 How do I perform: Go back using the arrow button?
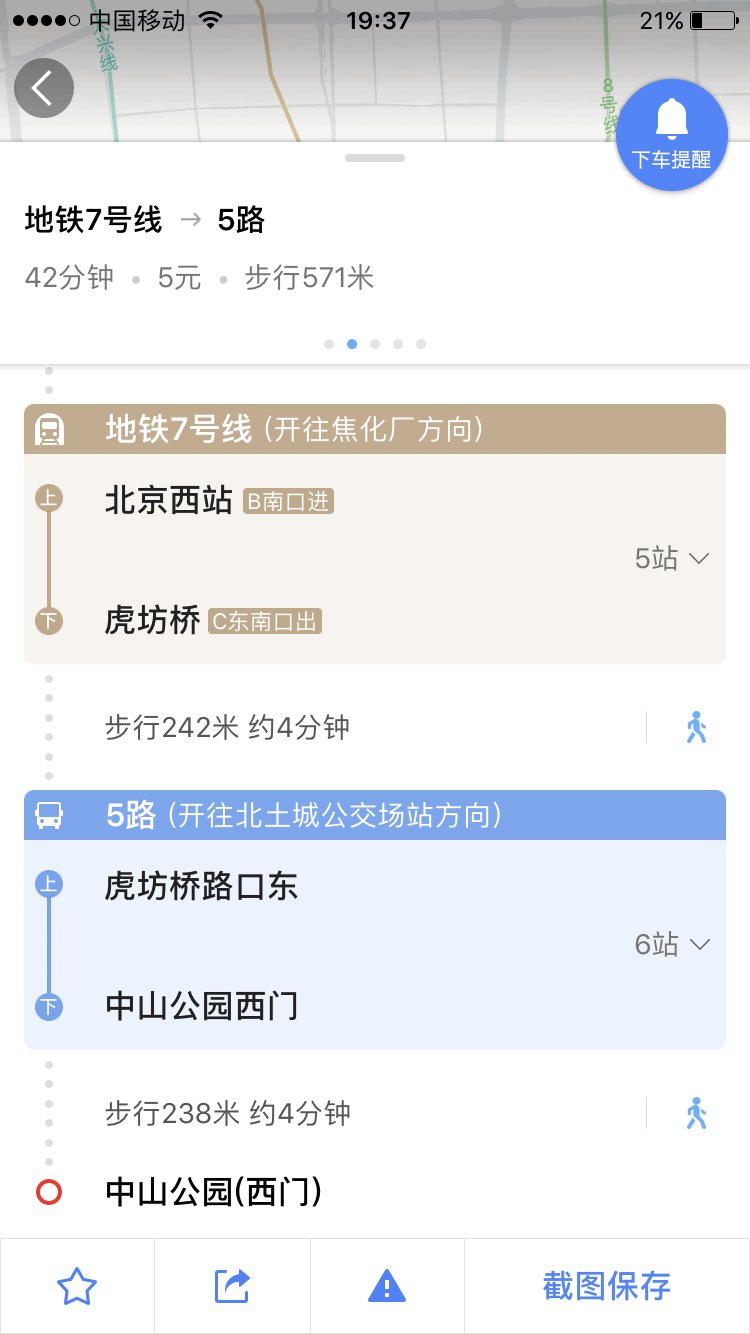click(44, 88)
